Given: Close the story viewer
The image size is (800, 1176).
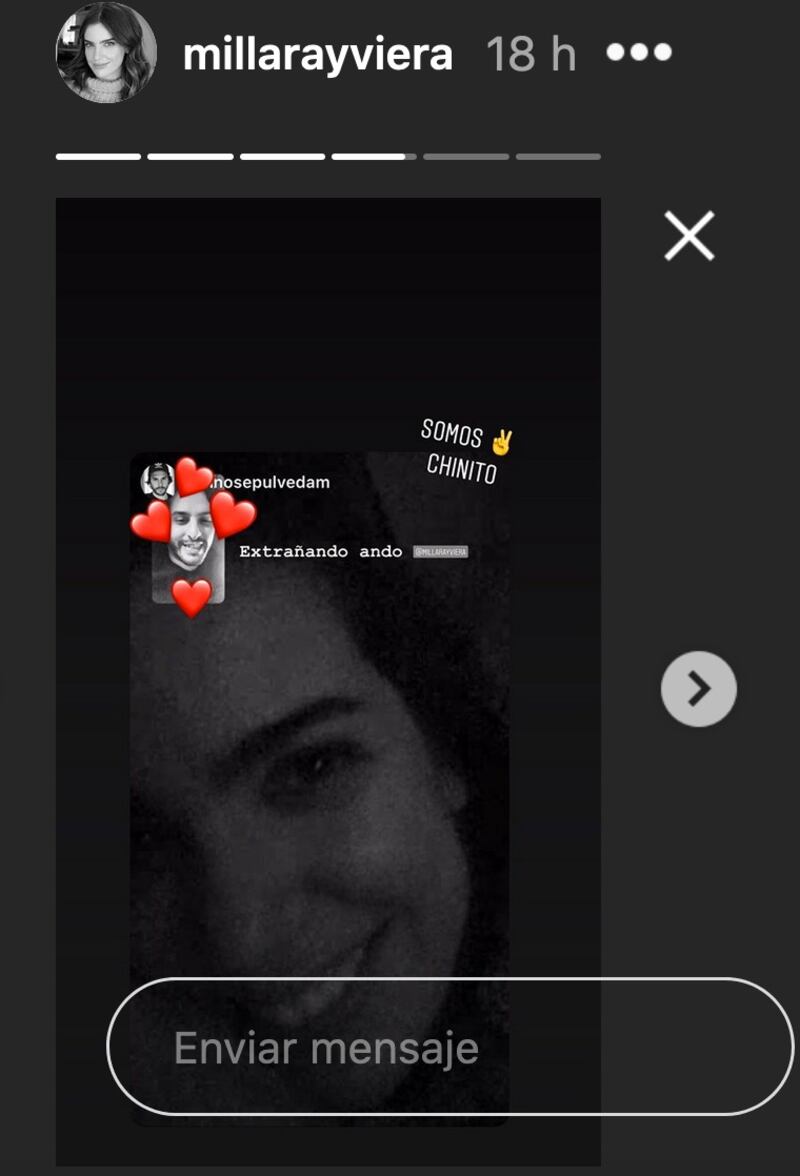Looking at the screenshot, I should 689,237.
